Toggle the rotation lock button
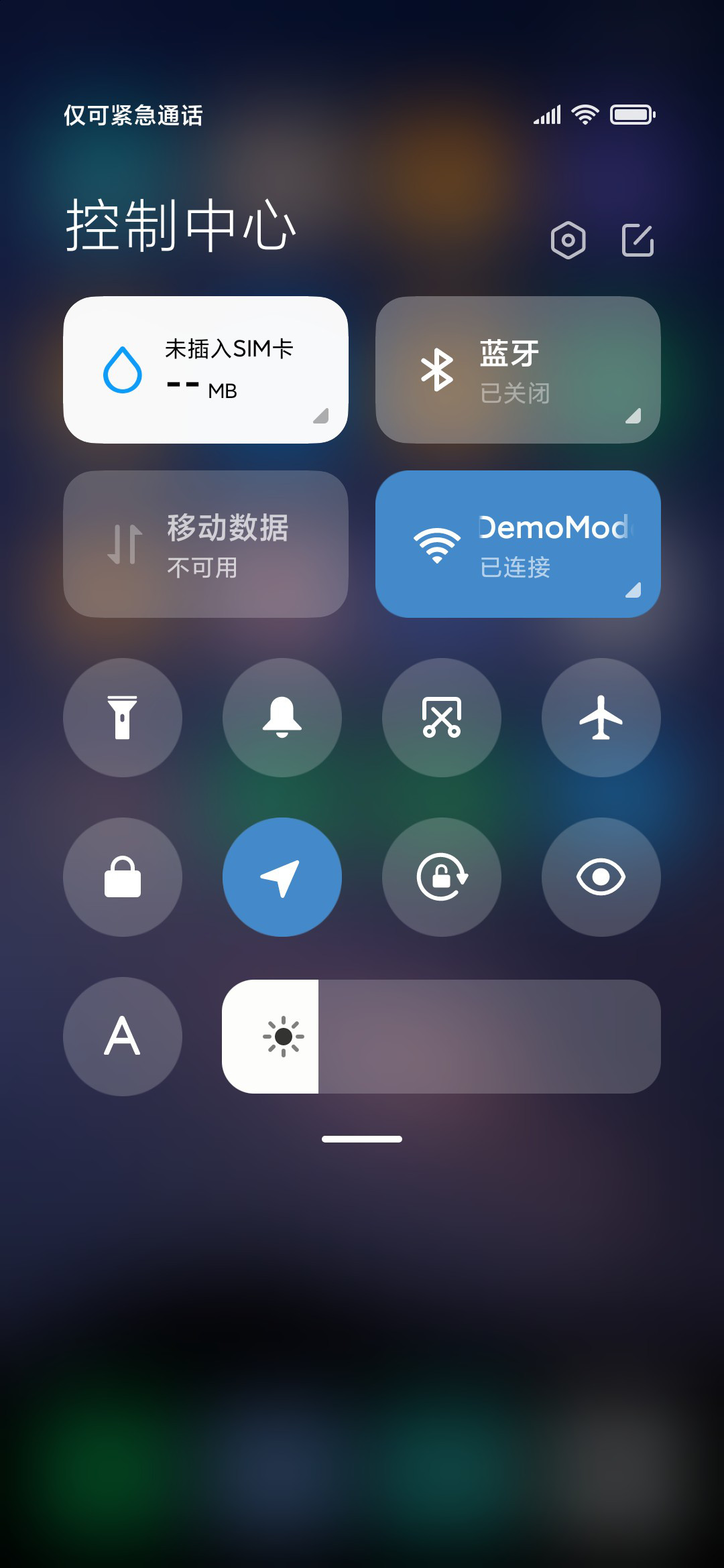 coord(442,877)
